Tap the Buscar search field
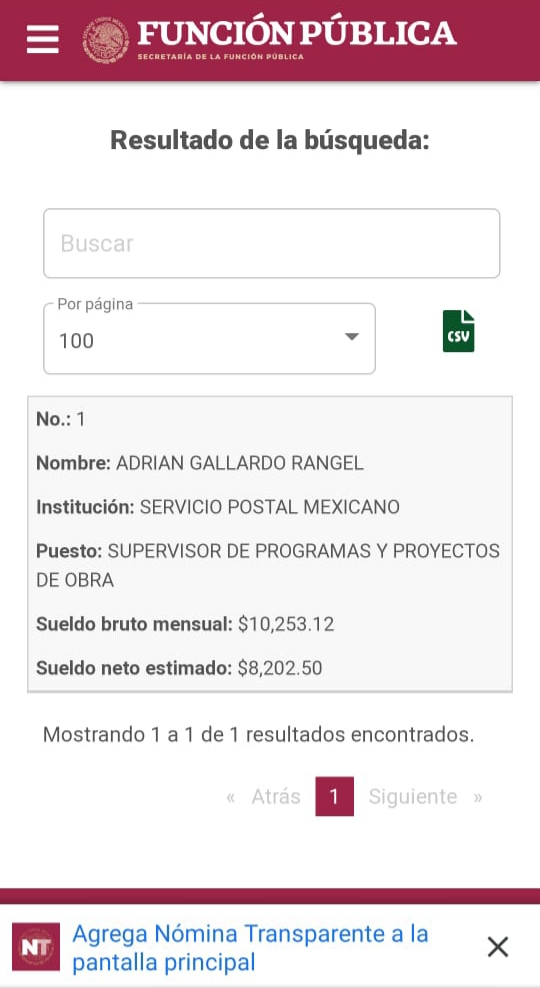The height and width of the screenshot is (988, 540). [272, 243]
